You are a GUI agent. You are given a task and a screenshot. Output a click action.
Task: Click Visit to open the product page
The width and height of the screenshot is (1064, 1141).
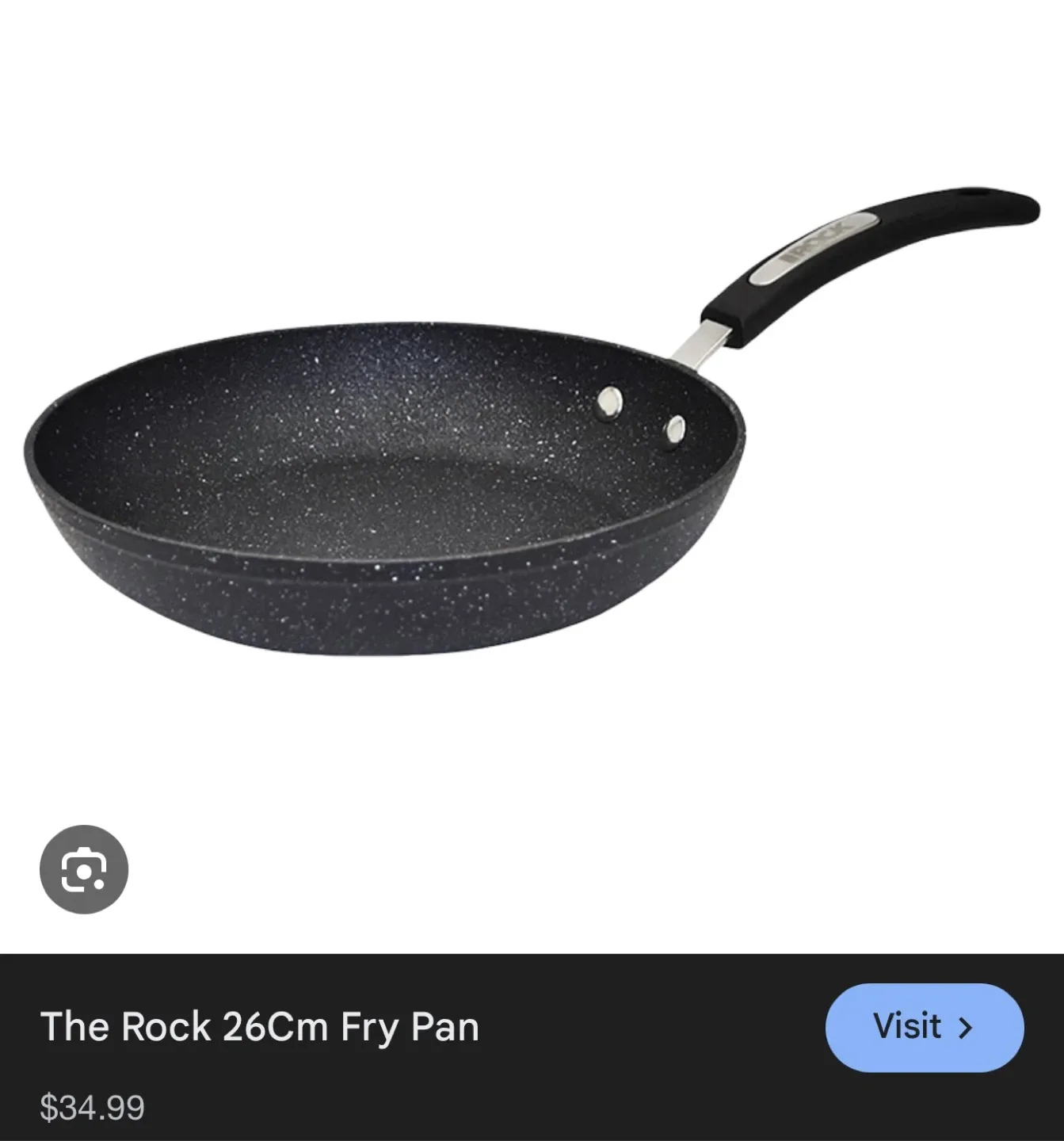[x=923, y=1027]
